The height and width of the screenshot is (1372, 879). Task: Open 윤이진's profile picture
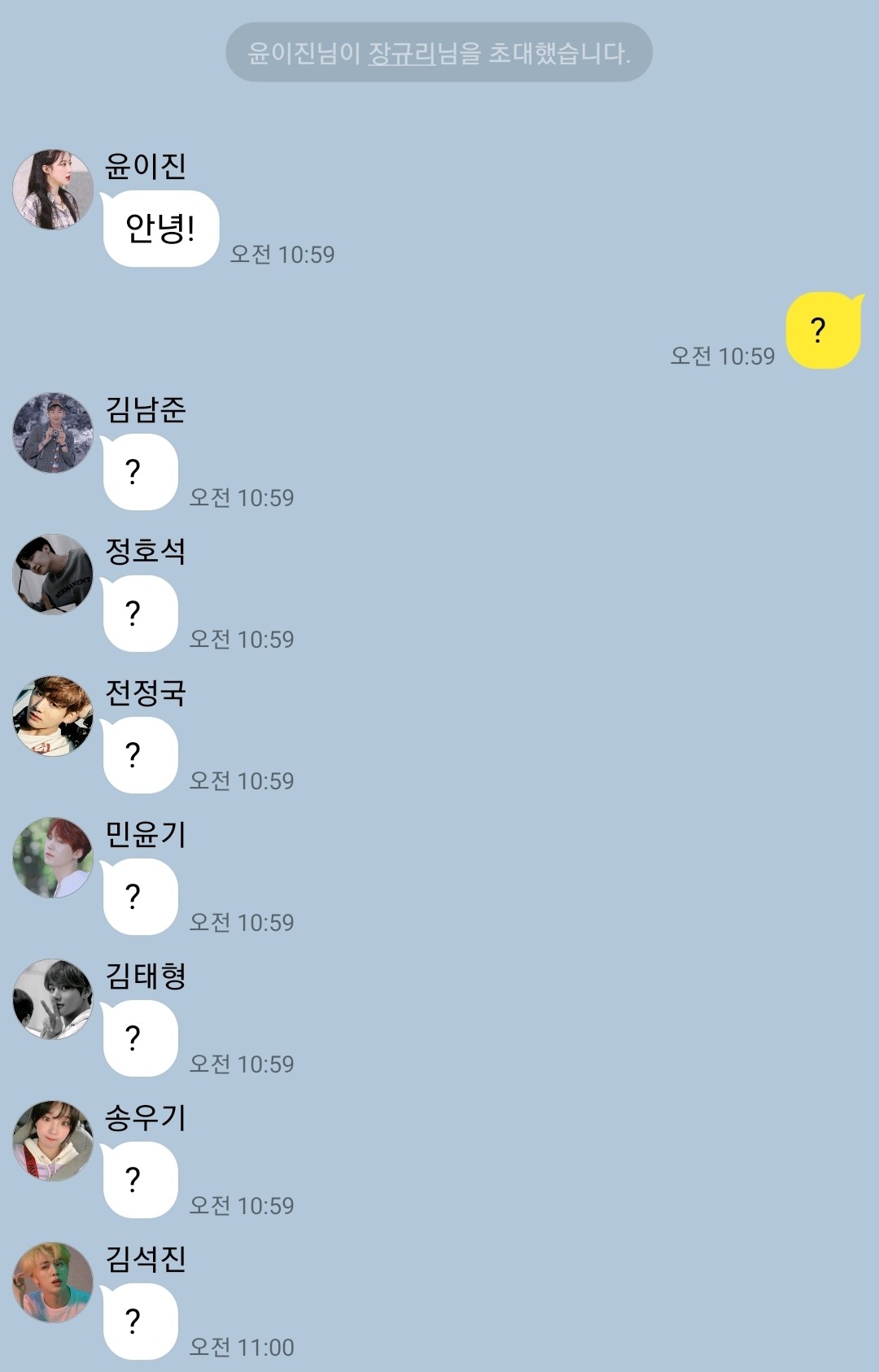[x=53, y=190]
